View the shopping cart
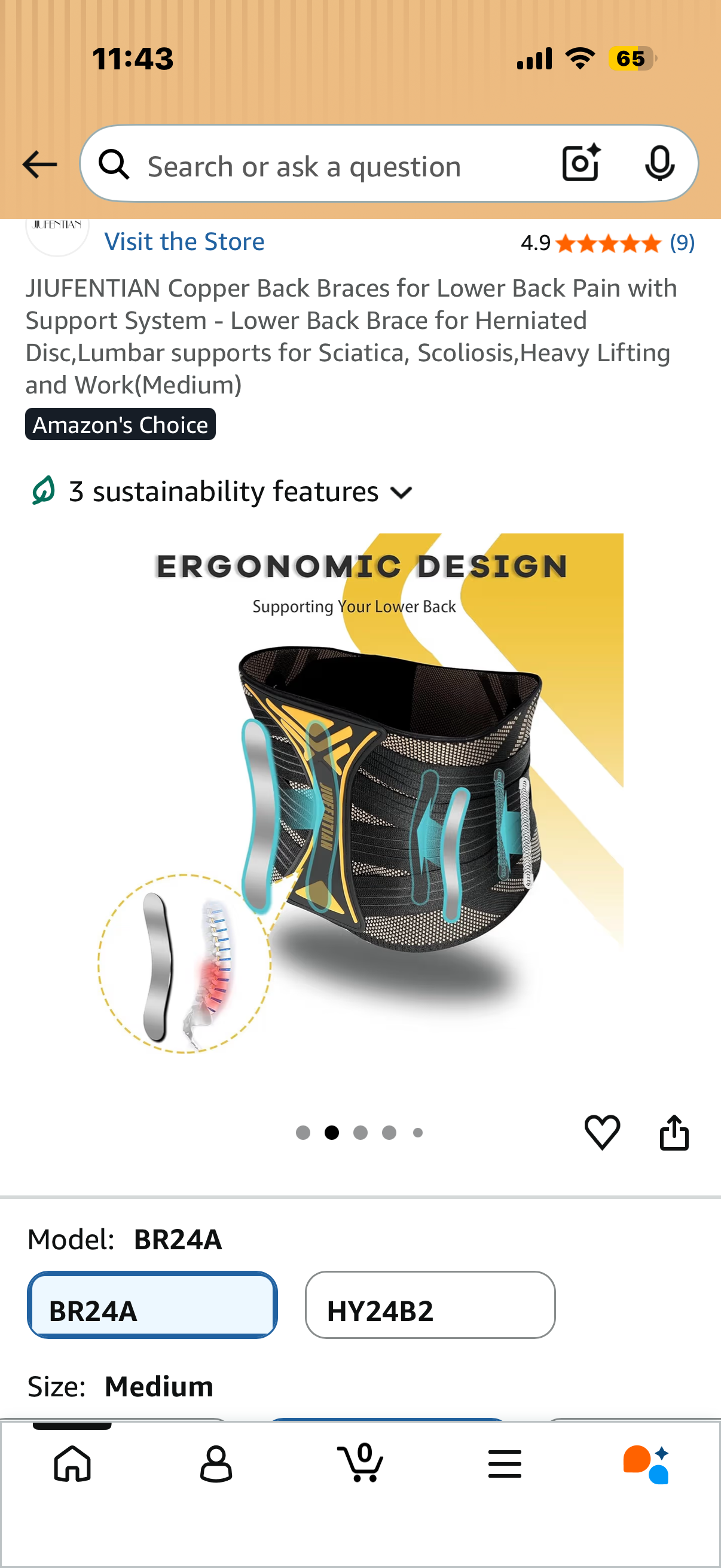 (x=360, y=1462)
